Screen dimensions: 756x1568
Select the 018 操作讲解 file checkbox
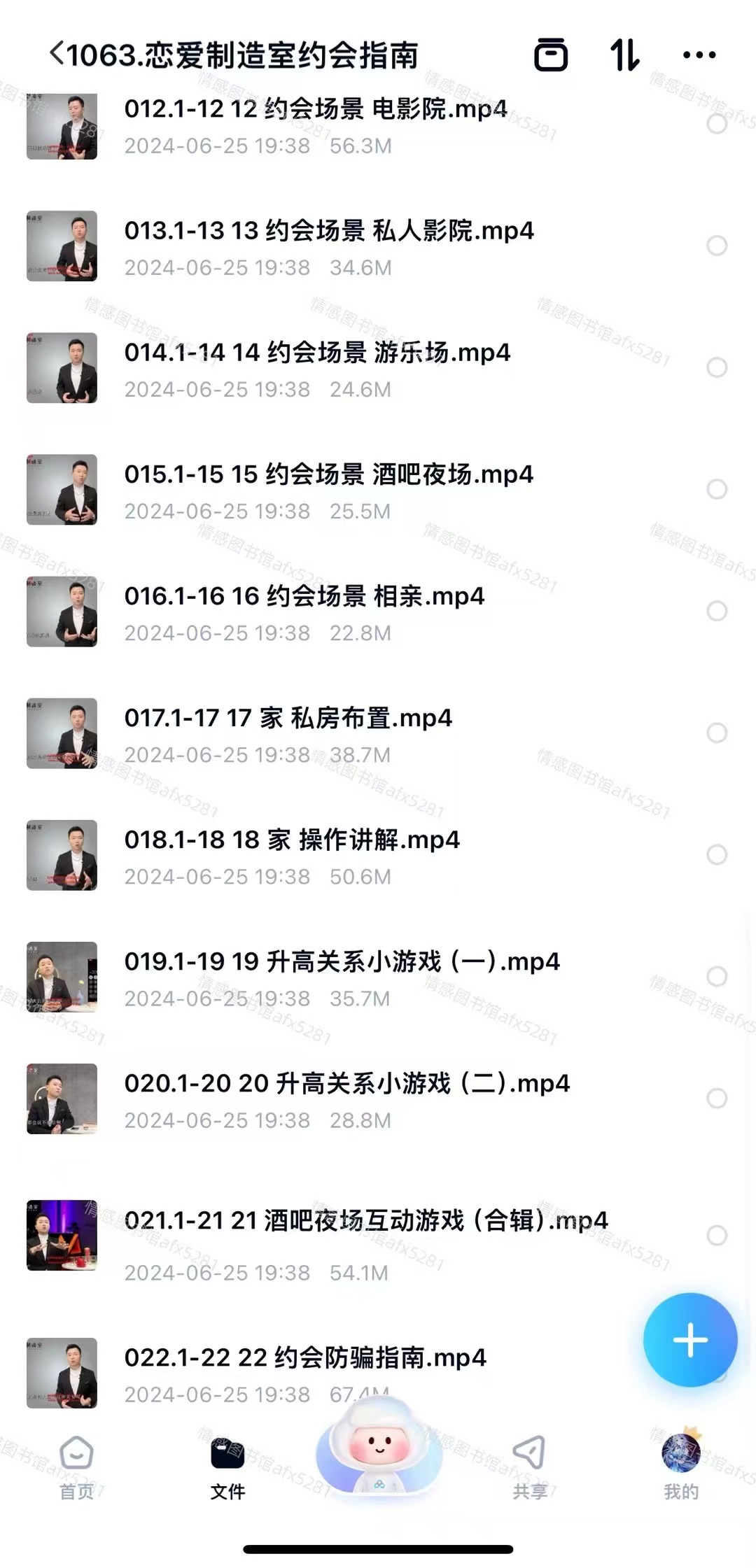[716, 854]
